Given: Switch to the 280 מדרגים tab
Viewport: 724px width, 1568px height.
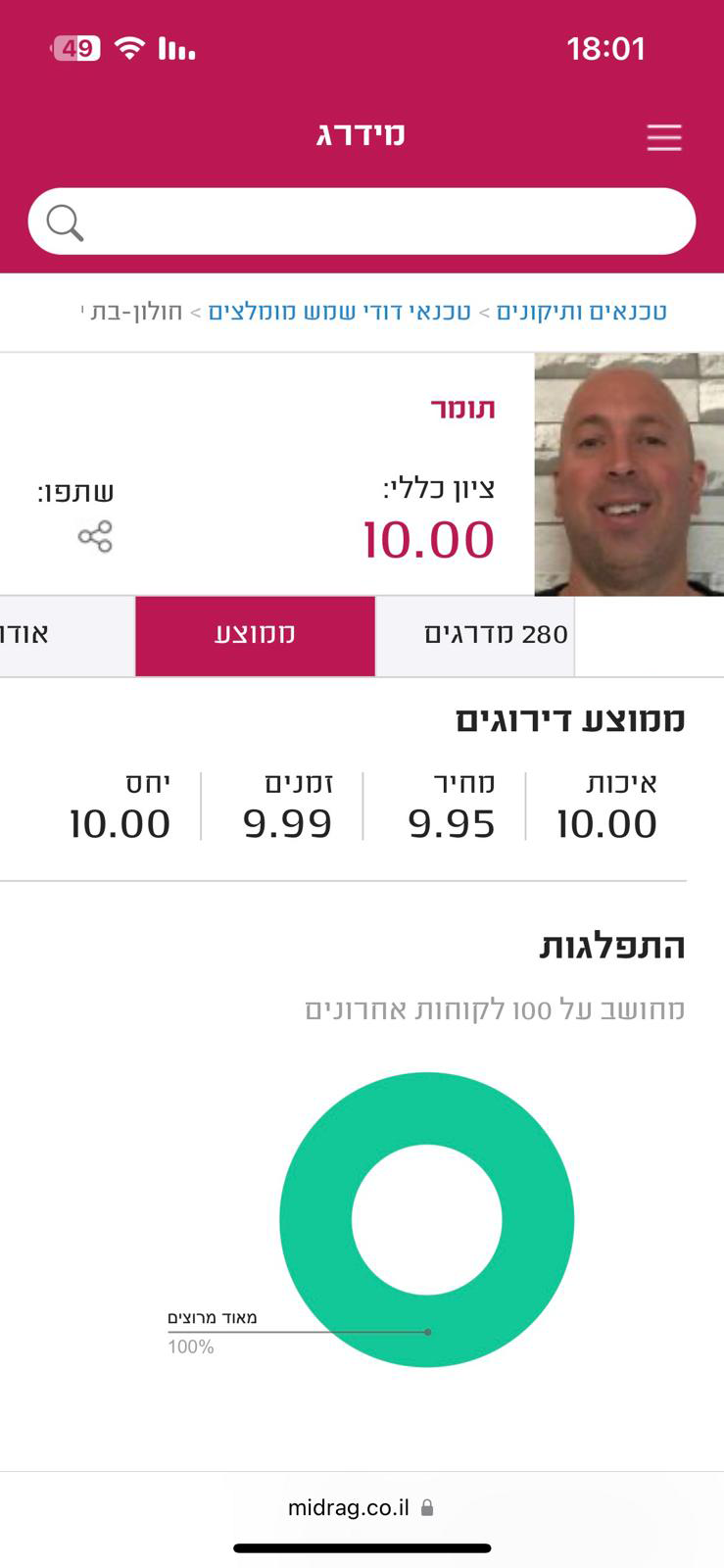Looking at the screenshot, I should click(475, 635).
